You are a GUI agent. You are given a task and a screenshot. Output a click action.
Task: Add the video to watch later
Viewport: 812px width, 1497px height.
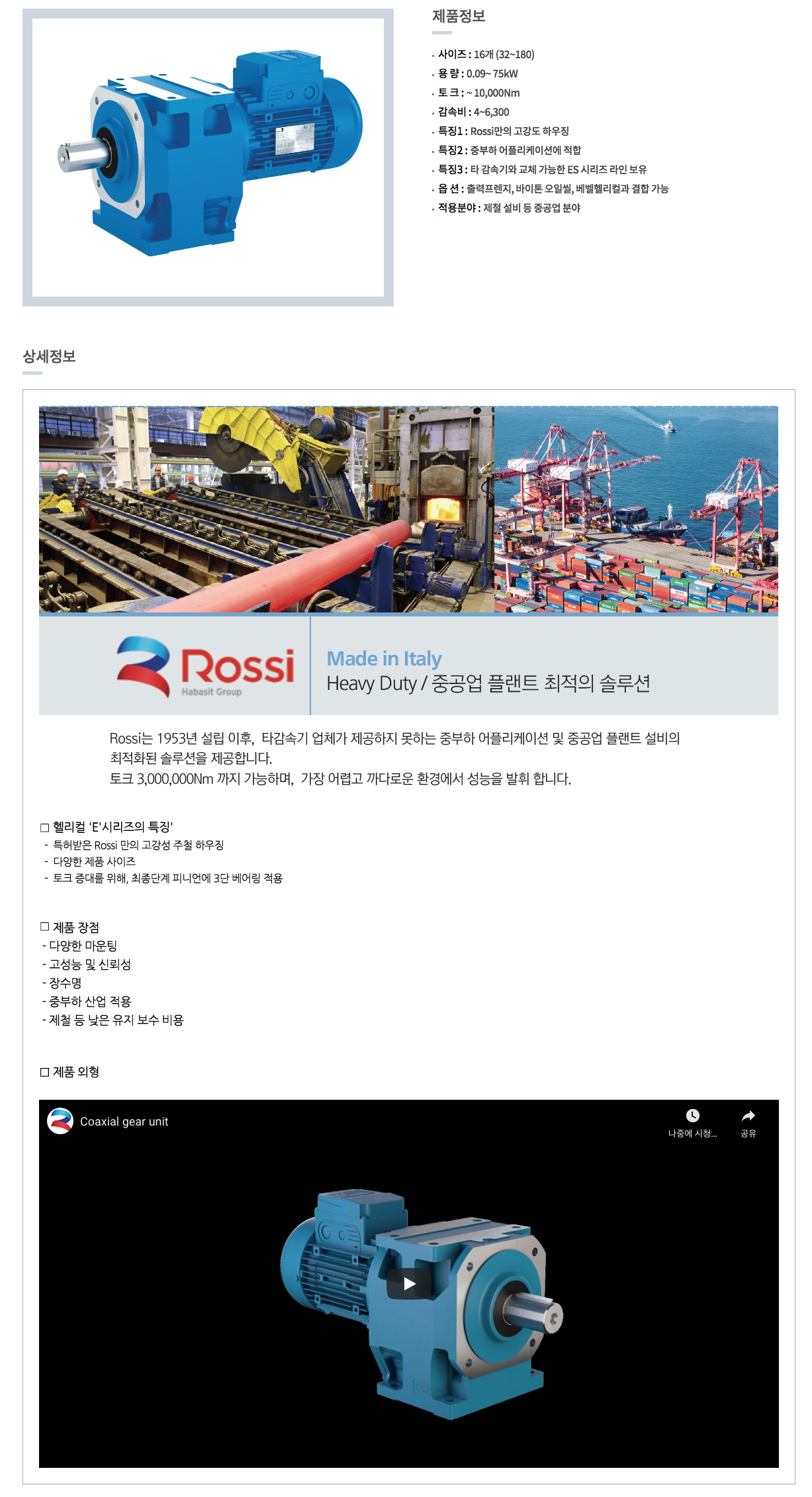(x=692, y=1122)
